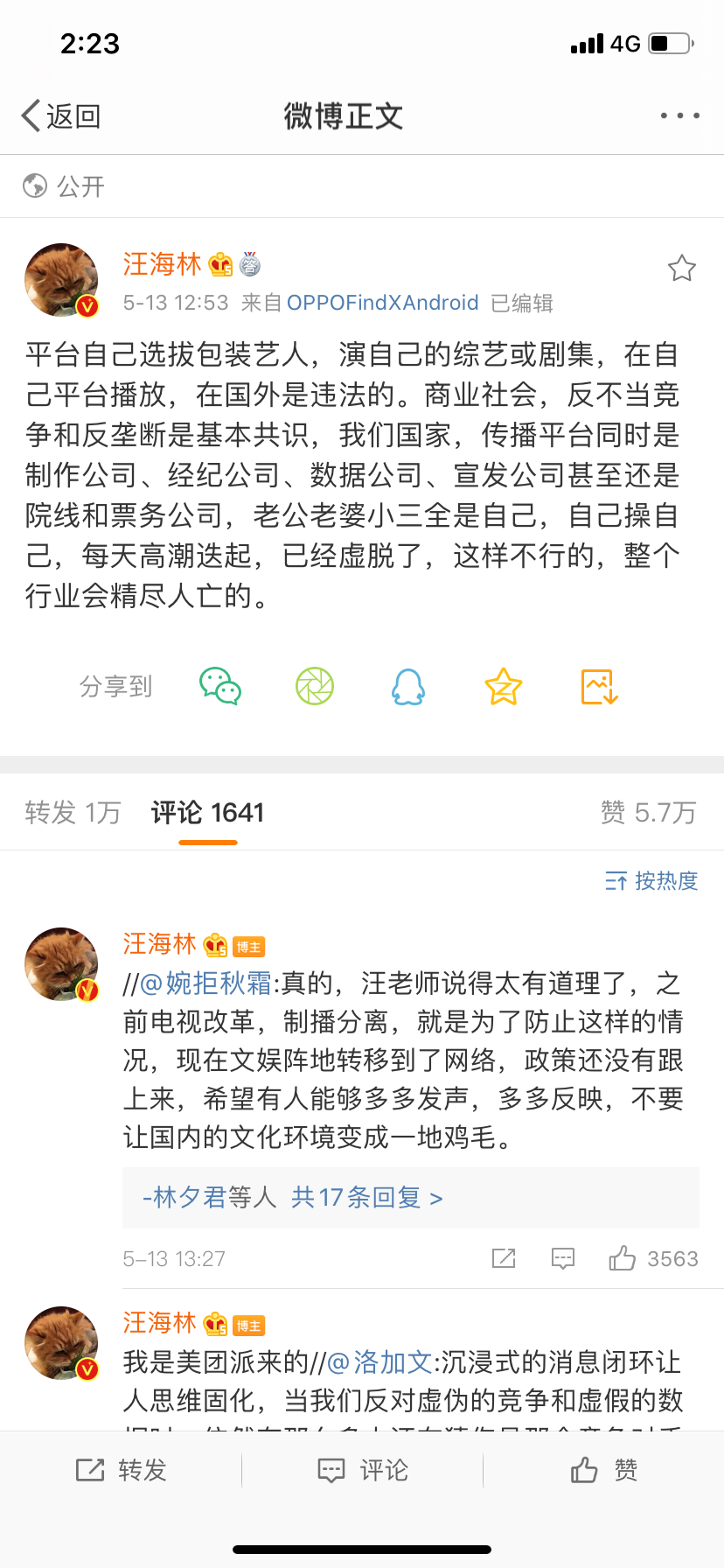The height and width of the screenshot is (1568, 724).
Task: Open 汪海林's profile from the post header
Action: coord(162,263)
